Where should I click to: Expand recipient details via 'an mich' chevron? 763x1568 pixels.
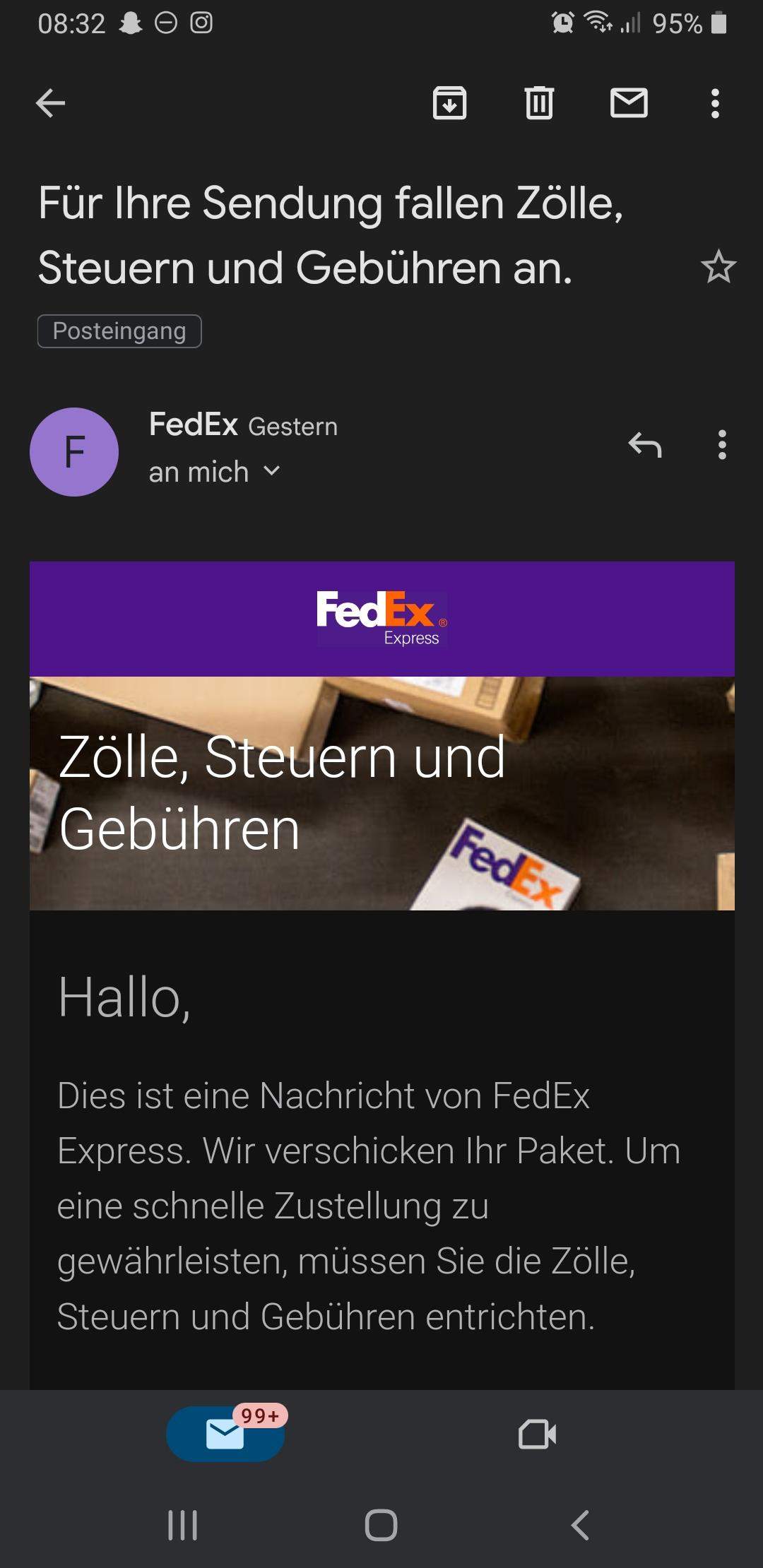pos(271,471)
